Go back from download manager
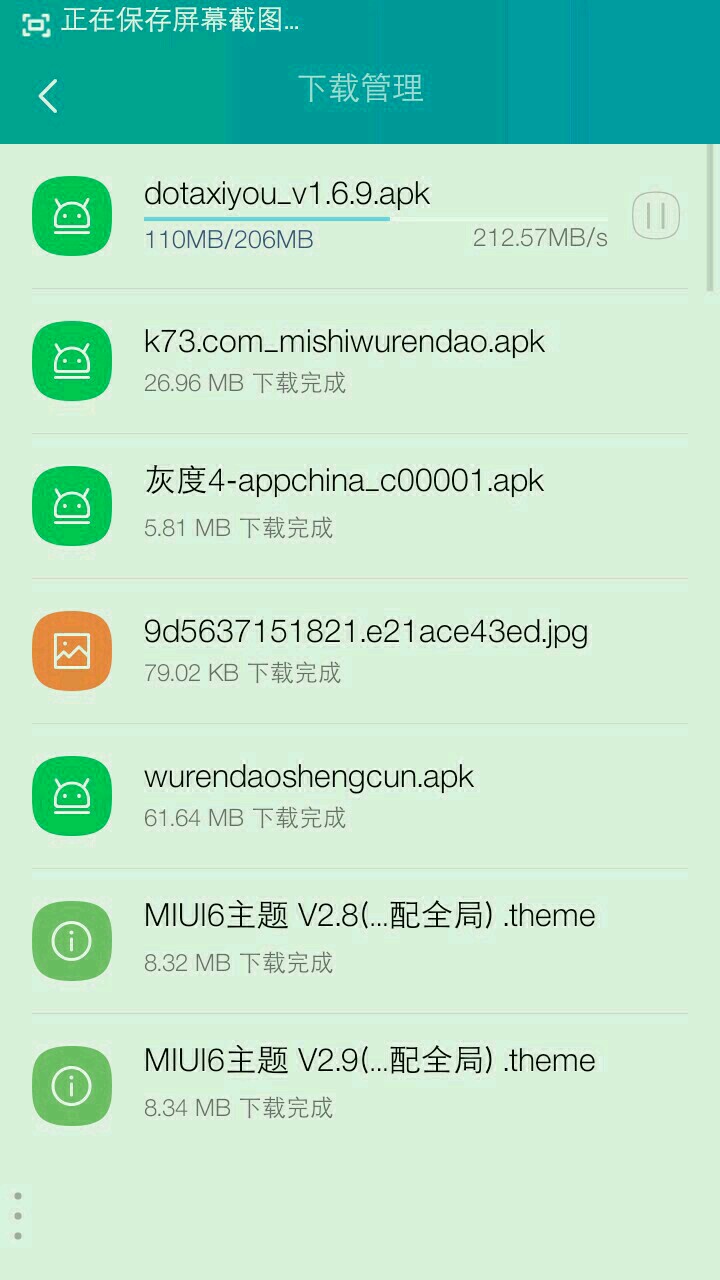The width and height of the screenshot is (720, 1280). pos(47,96)
